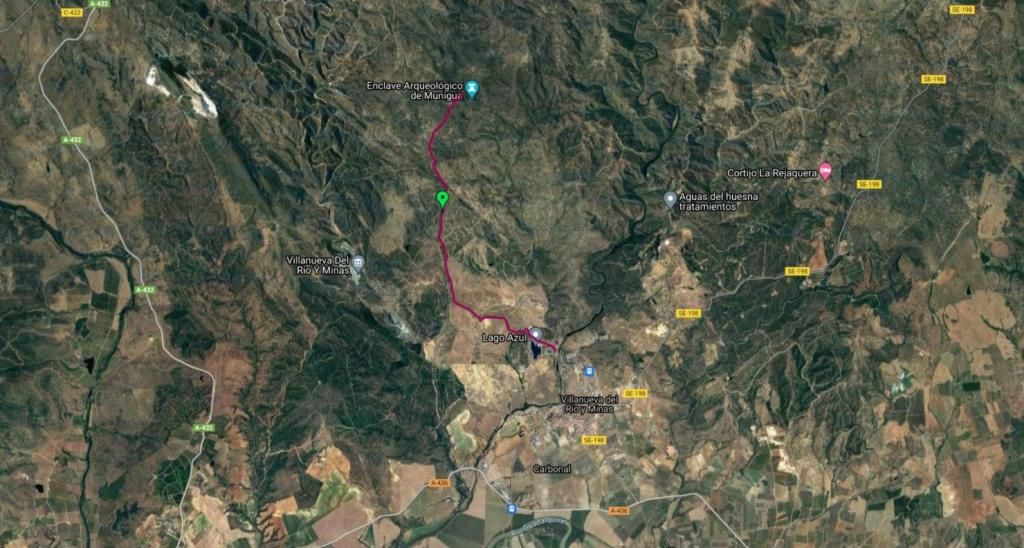The image size is (1024, 548).
Task: Tap the green waypoint pin on route
Action: point(441,199)
